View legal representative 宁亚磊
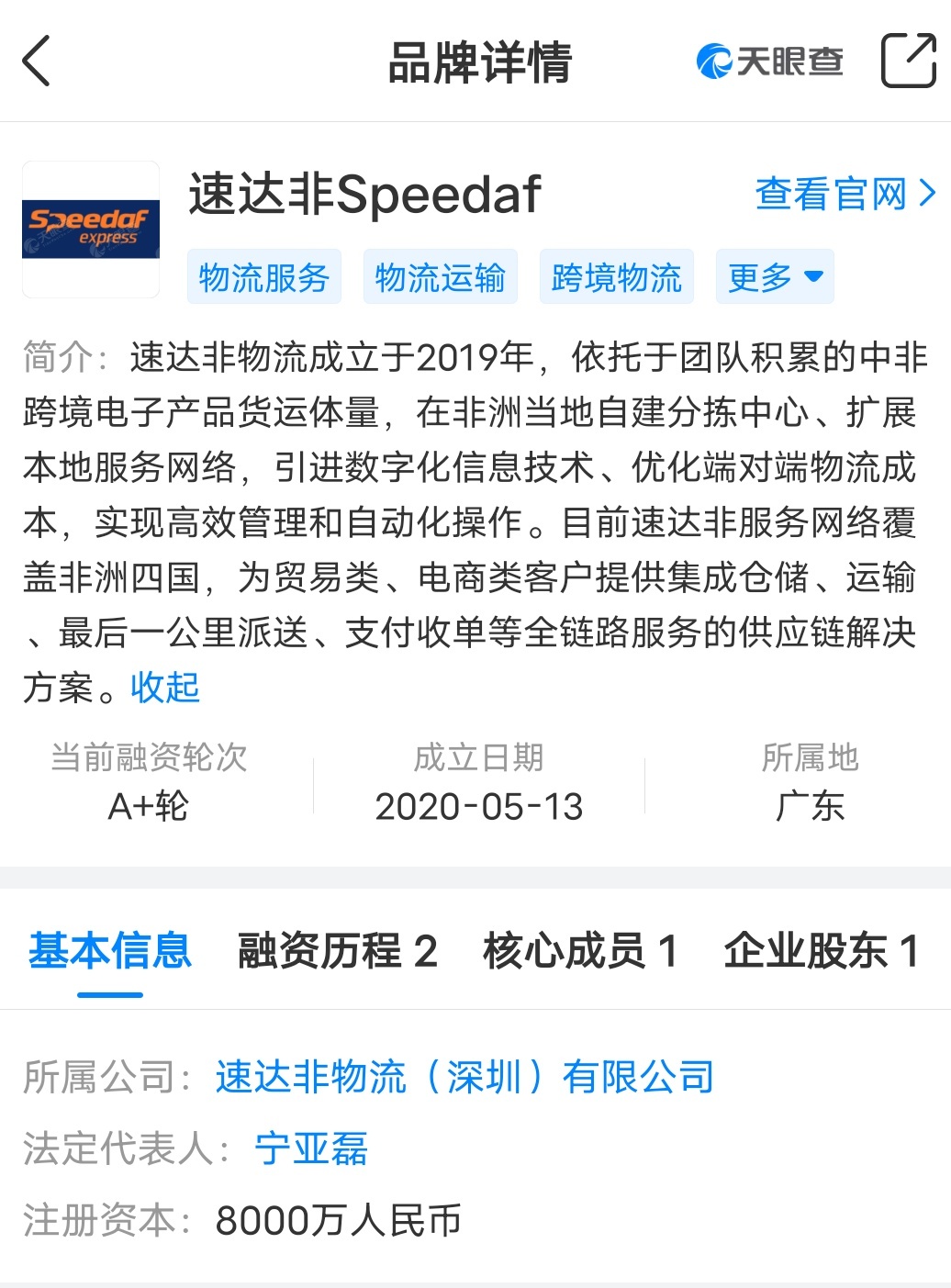The image size is (951, 1288). (x=311, y=1148)
